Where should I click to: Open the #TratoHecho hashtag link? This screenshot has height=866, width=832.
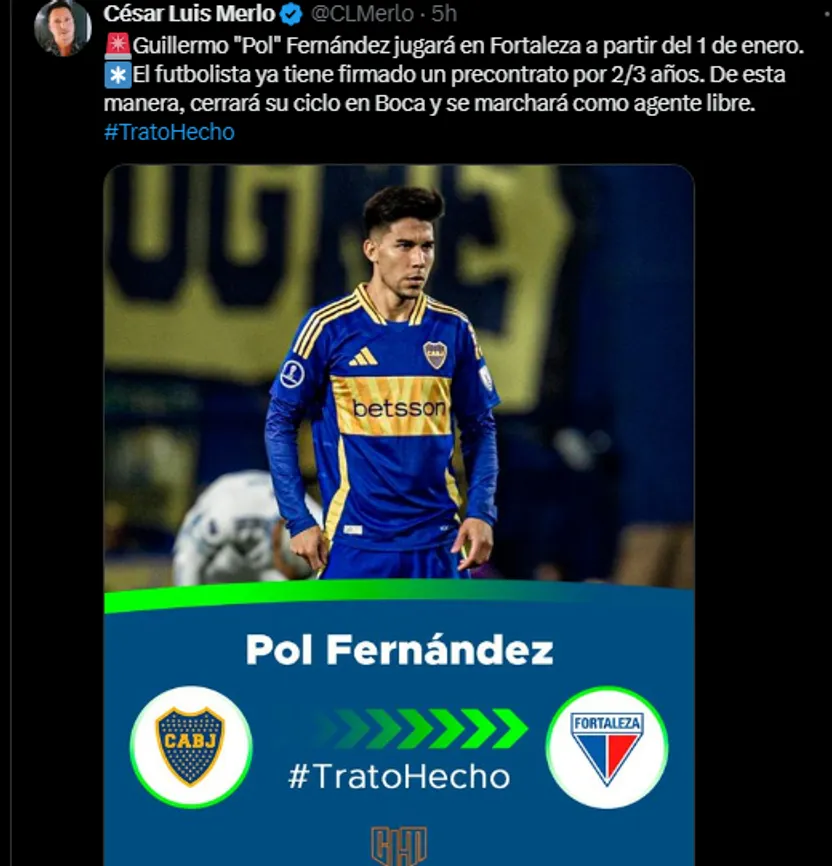pyautogui.click(x=169, y=131)
